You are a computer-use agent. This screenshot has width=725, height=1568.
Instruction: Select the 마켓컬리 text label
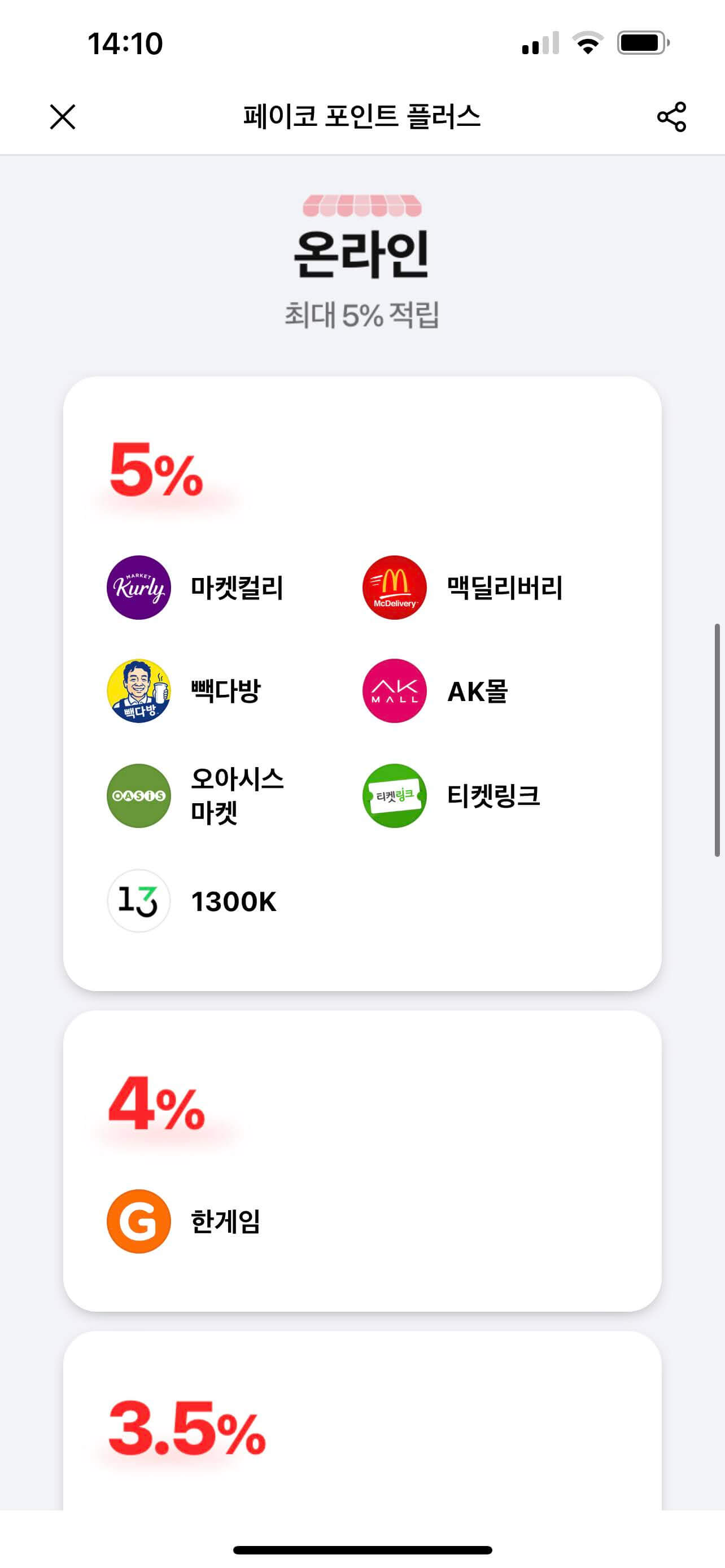point(237,586)
